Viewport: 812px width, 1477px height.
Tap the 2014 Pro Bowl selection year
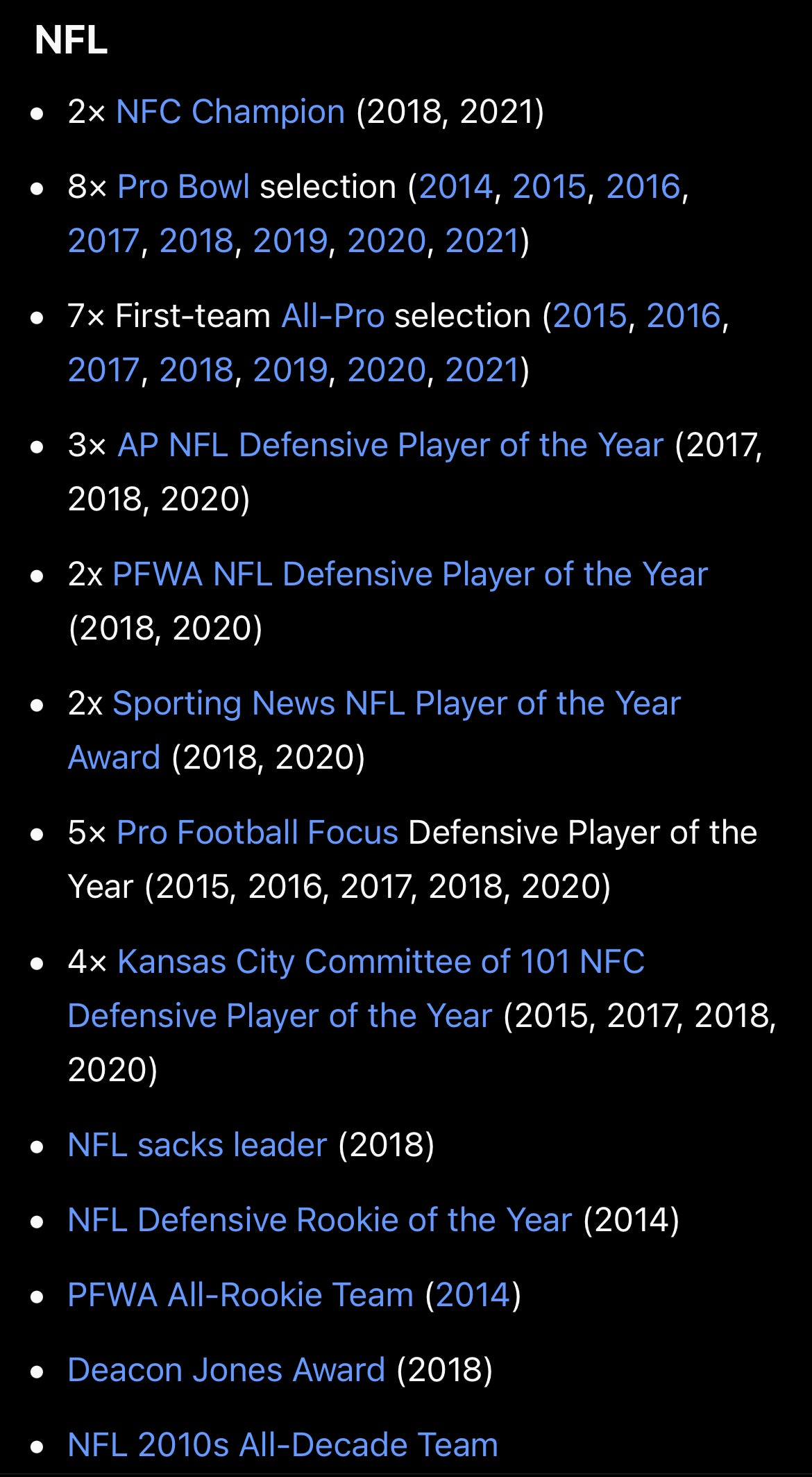coord(456,187)
